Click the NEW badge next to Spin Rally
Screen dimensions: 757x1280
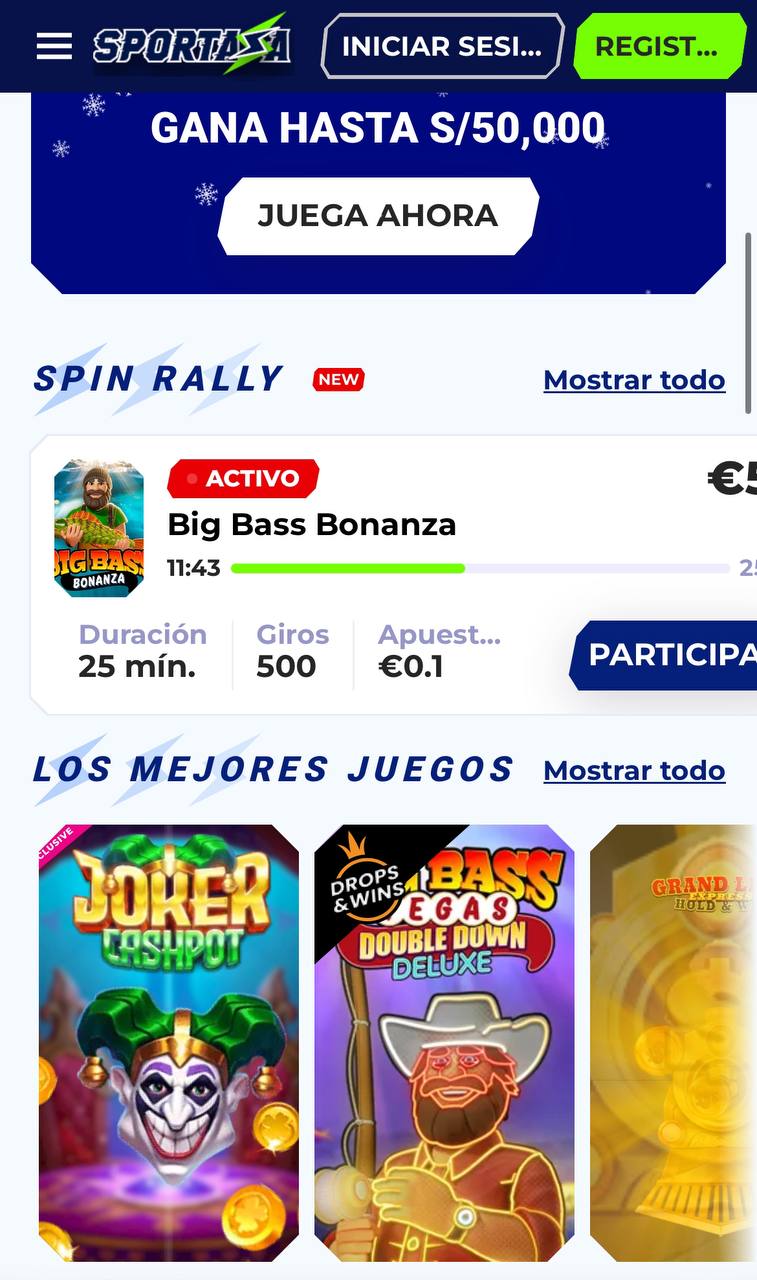(338, 379)
